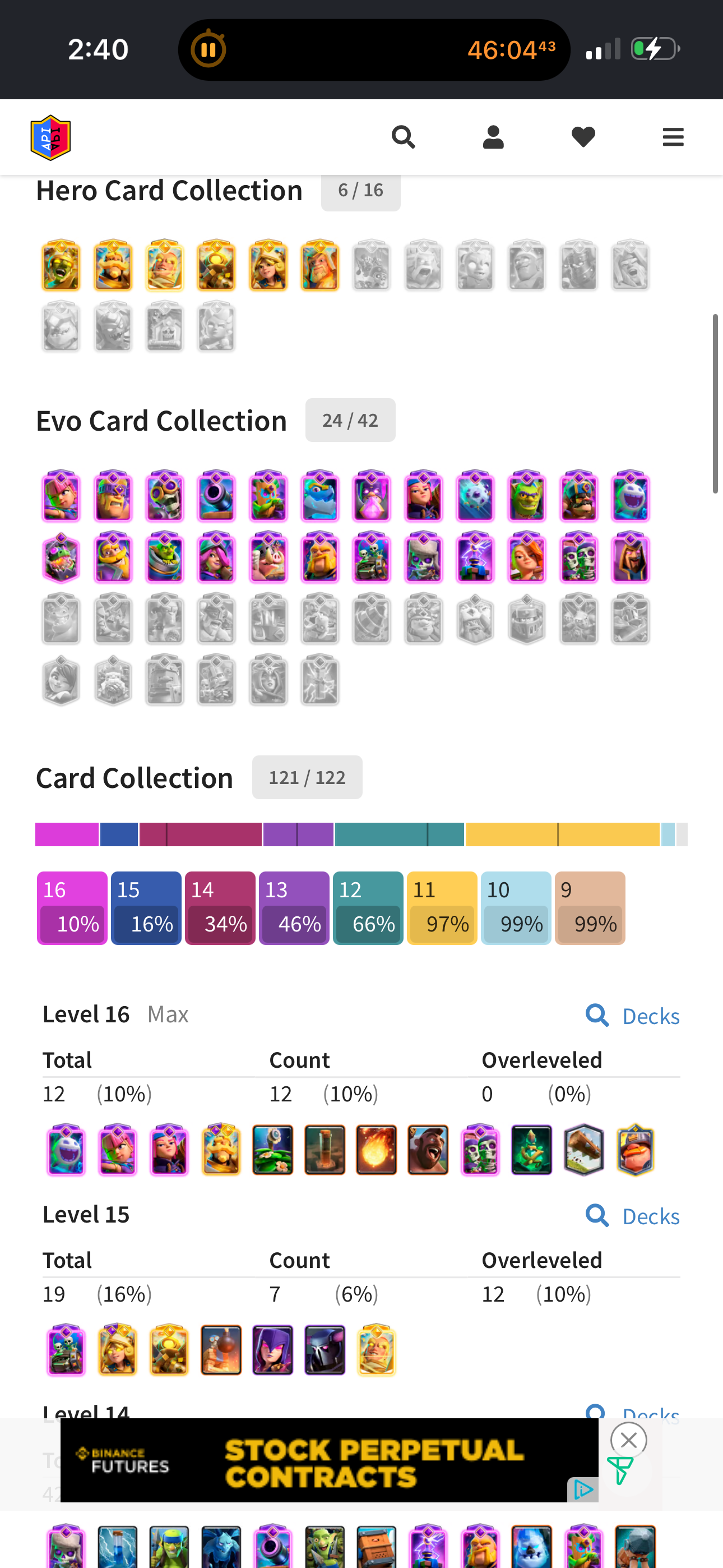Select the level 15 16% box
Image resolution: width=723 pixels, height=1568 pixels.
[x=146, y=907]
